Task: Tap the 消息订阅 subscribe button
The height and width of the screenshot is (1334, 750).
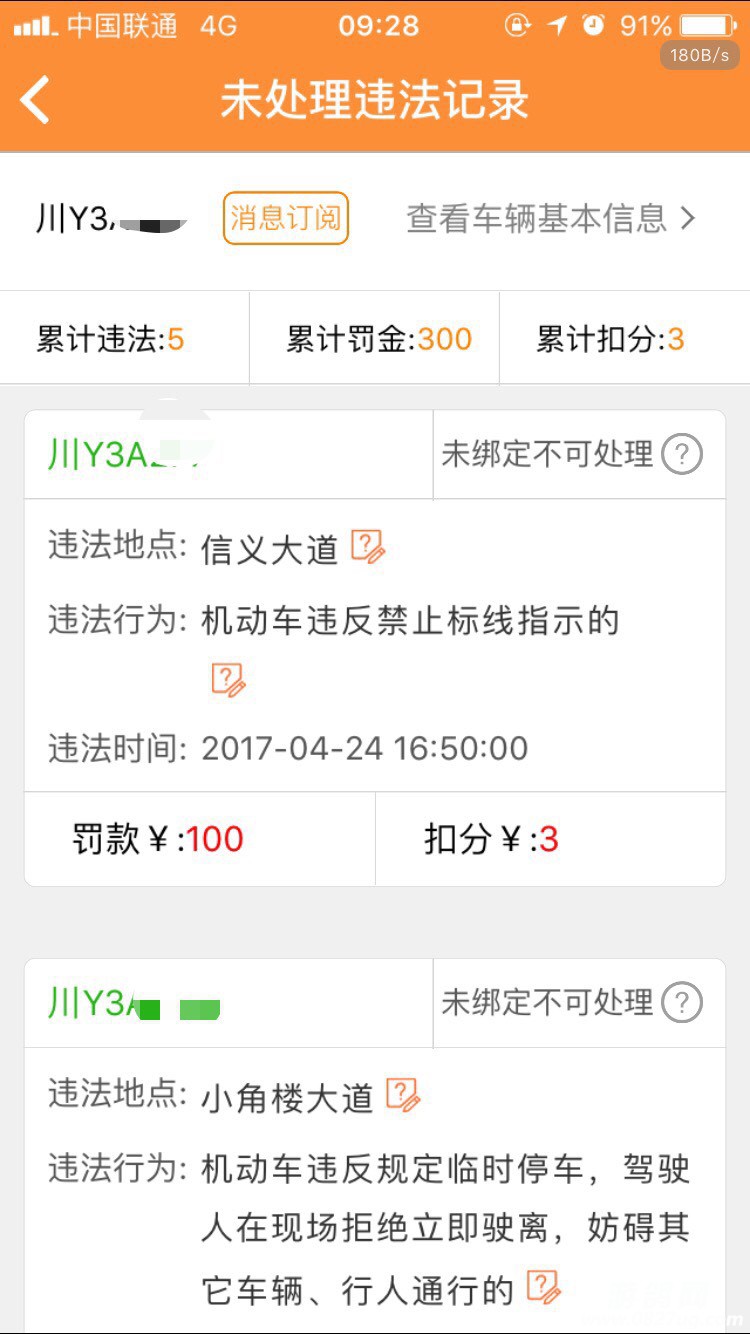Action: coord(285,218)
